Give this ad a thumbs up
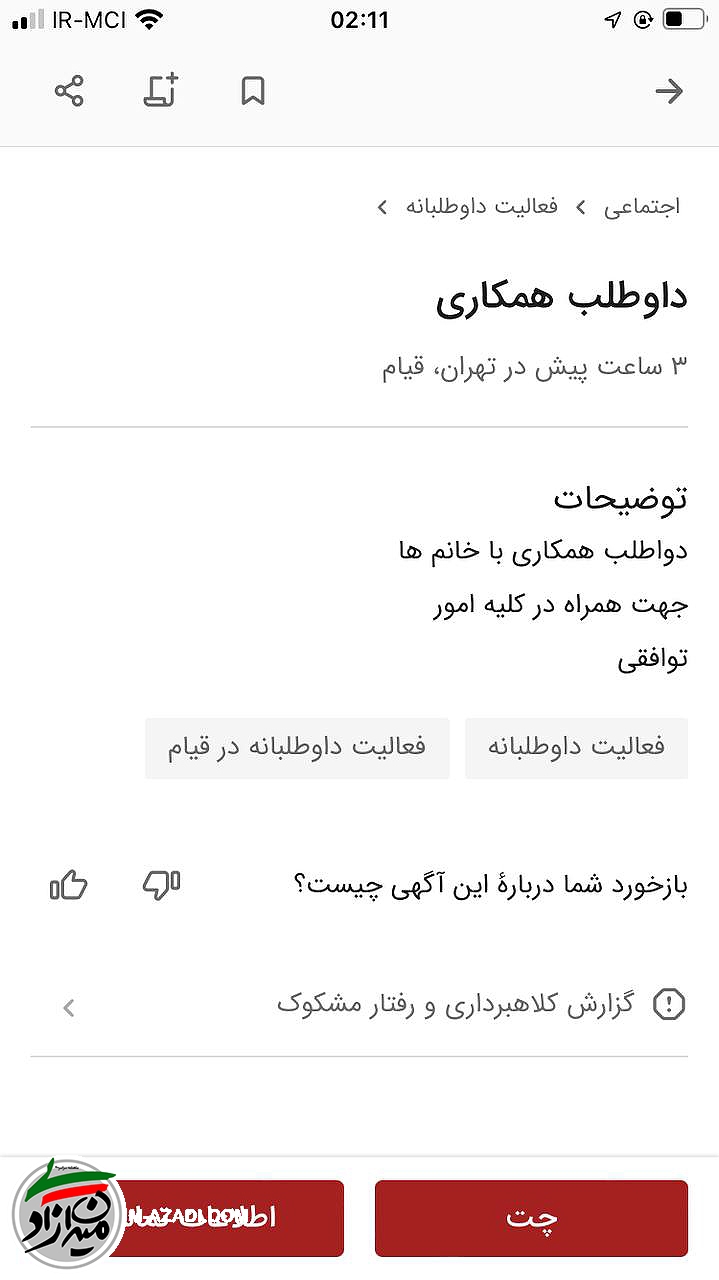Image resolution: width=719 pixels, height=1280 pixels. click(x=69, y=885)
